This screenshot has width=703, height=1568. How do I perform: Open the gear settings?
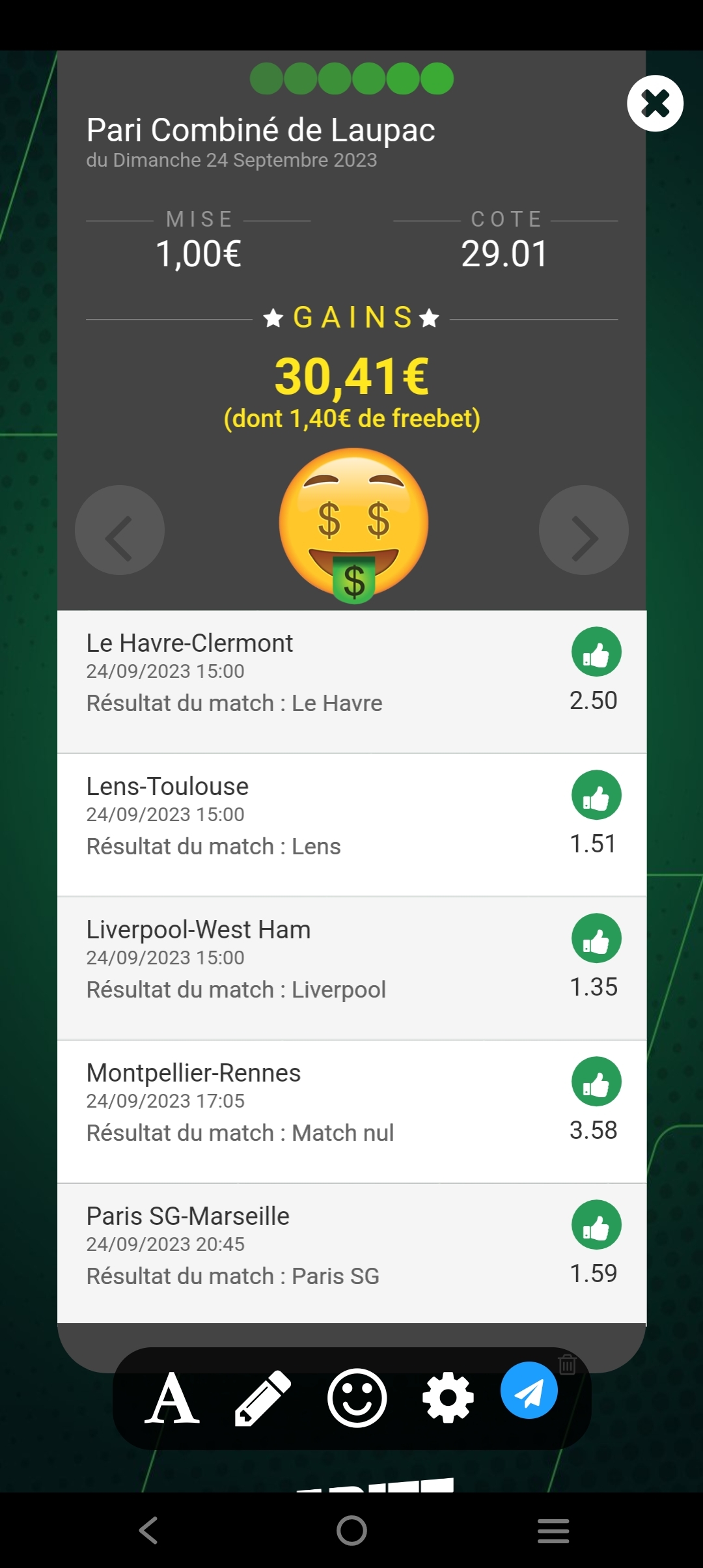tap(447, 1399)
